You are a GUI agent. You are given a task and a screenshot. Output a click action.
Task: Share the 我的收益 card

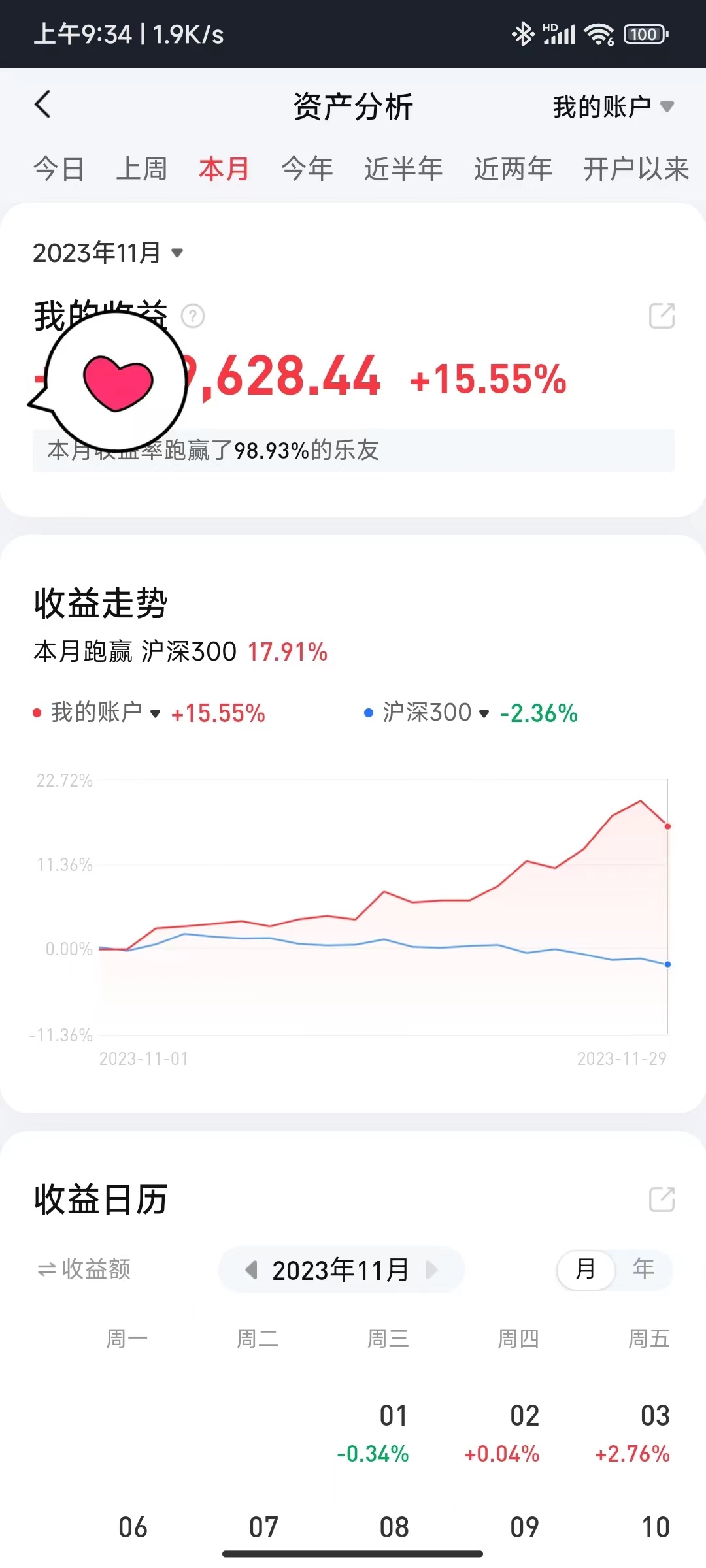click(662, 316)
